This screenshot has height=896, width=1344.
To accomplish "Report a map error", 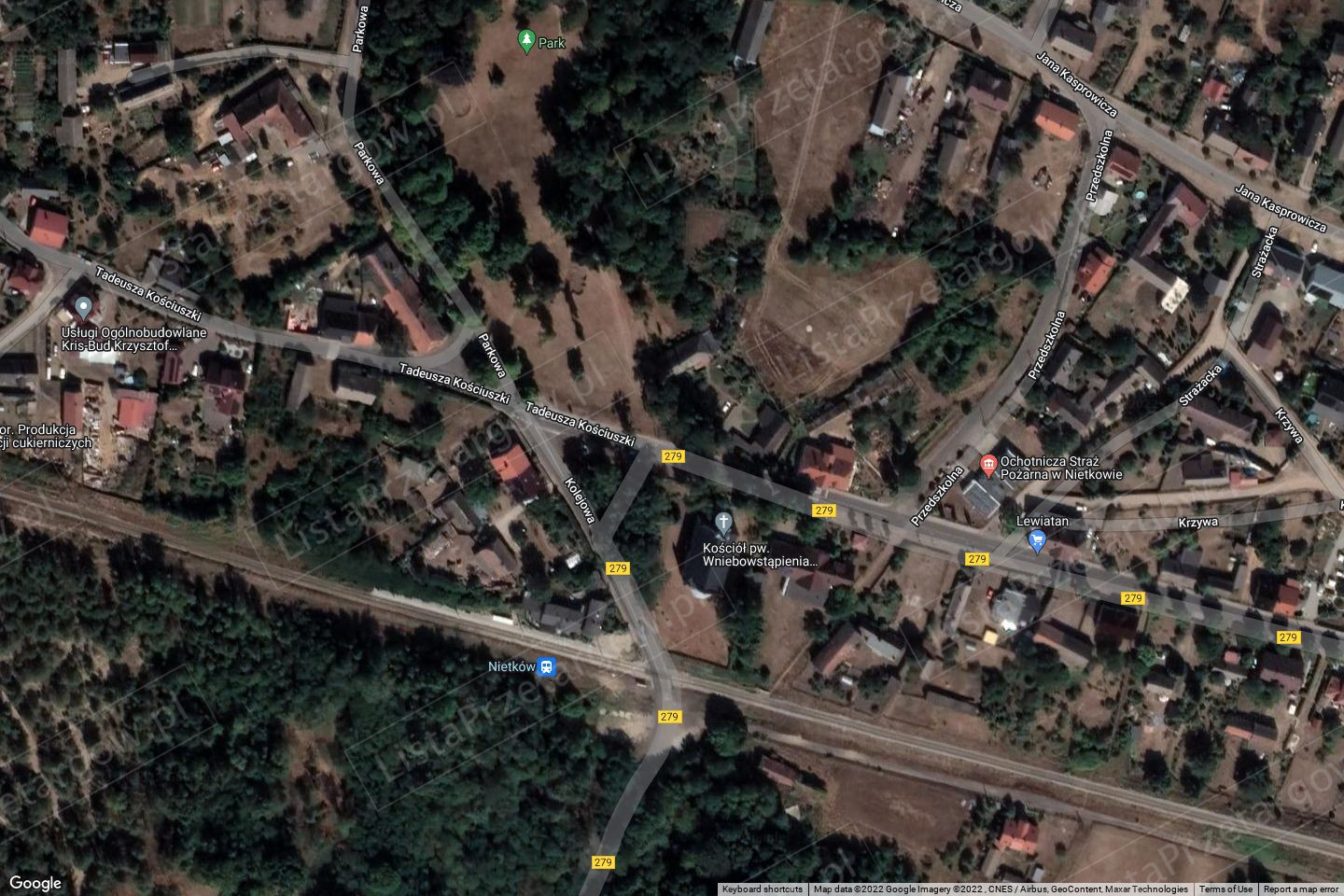I will pos(1300,889).
